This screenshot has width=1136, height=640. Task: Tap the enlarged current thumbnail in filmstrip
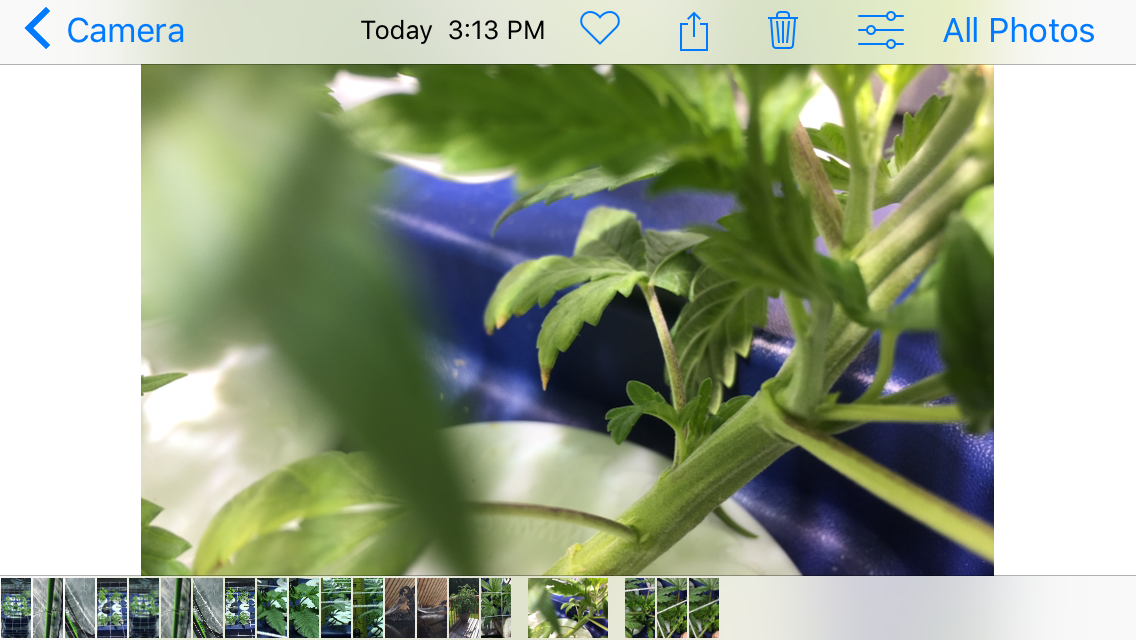click(x=568, y=607)
